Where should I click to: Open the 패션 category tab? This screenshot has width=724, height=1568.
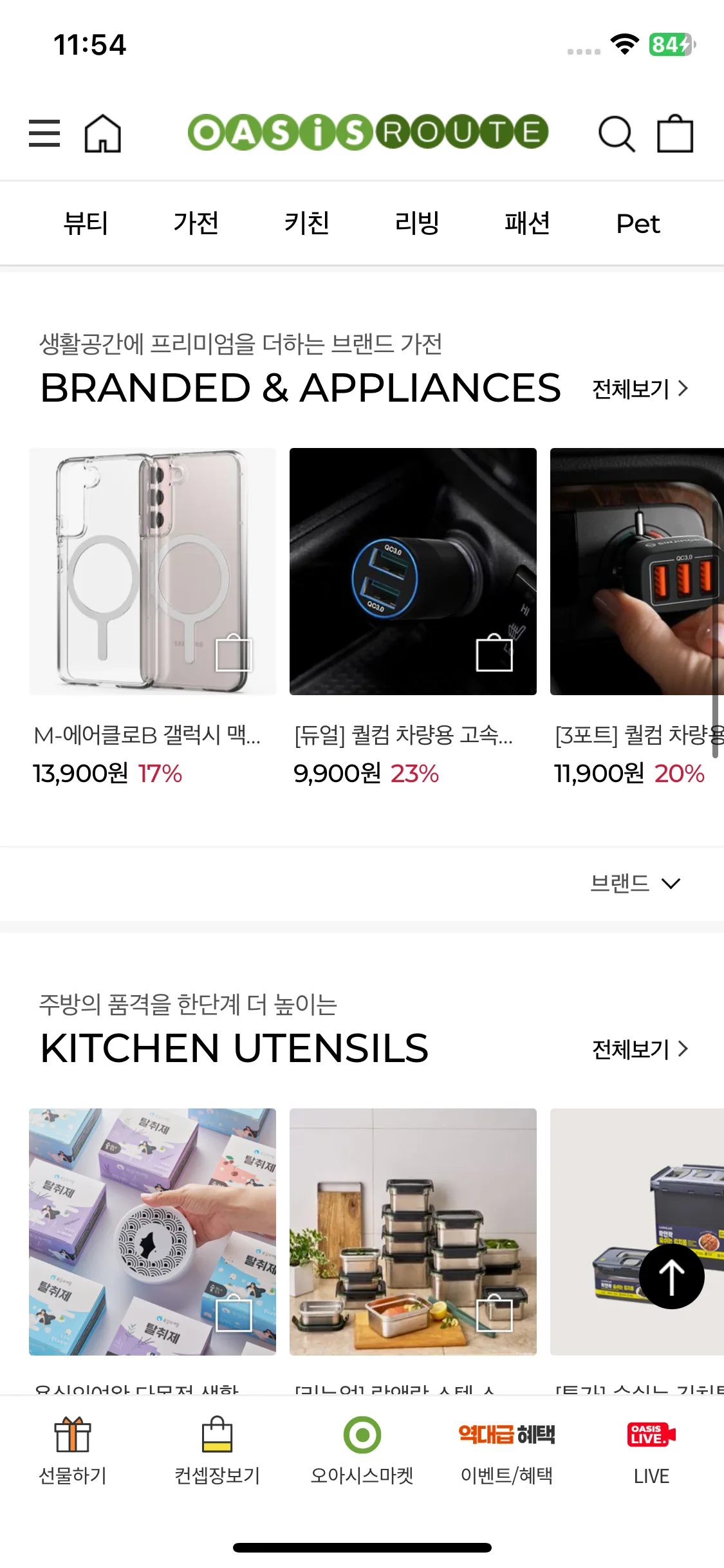(x=527, y=223)
